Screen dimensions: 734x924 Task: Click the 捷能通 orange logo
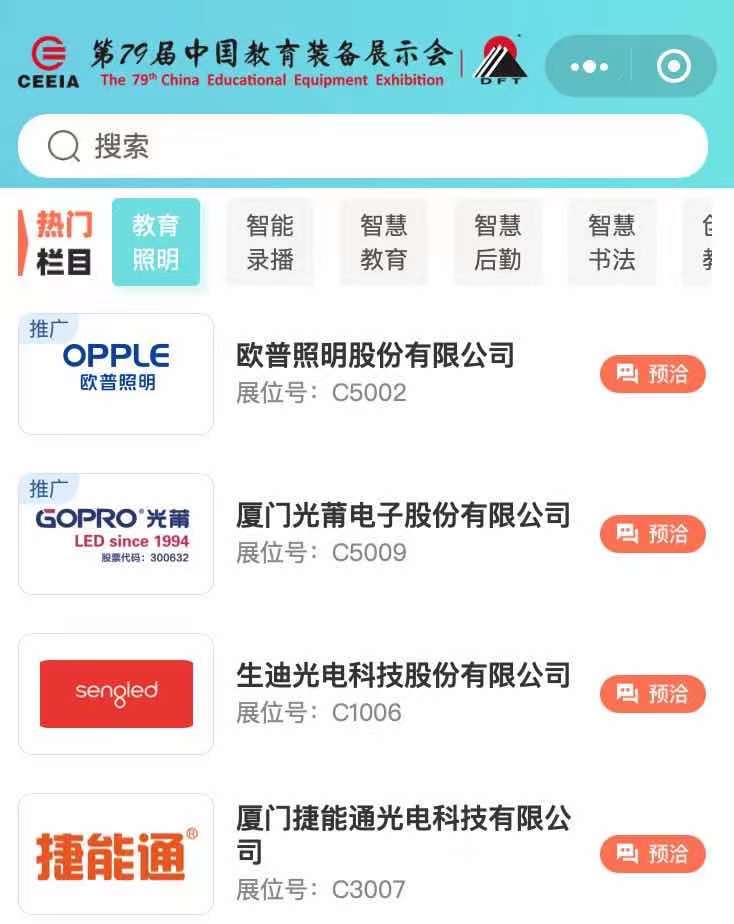(115, 857)
